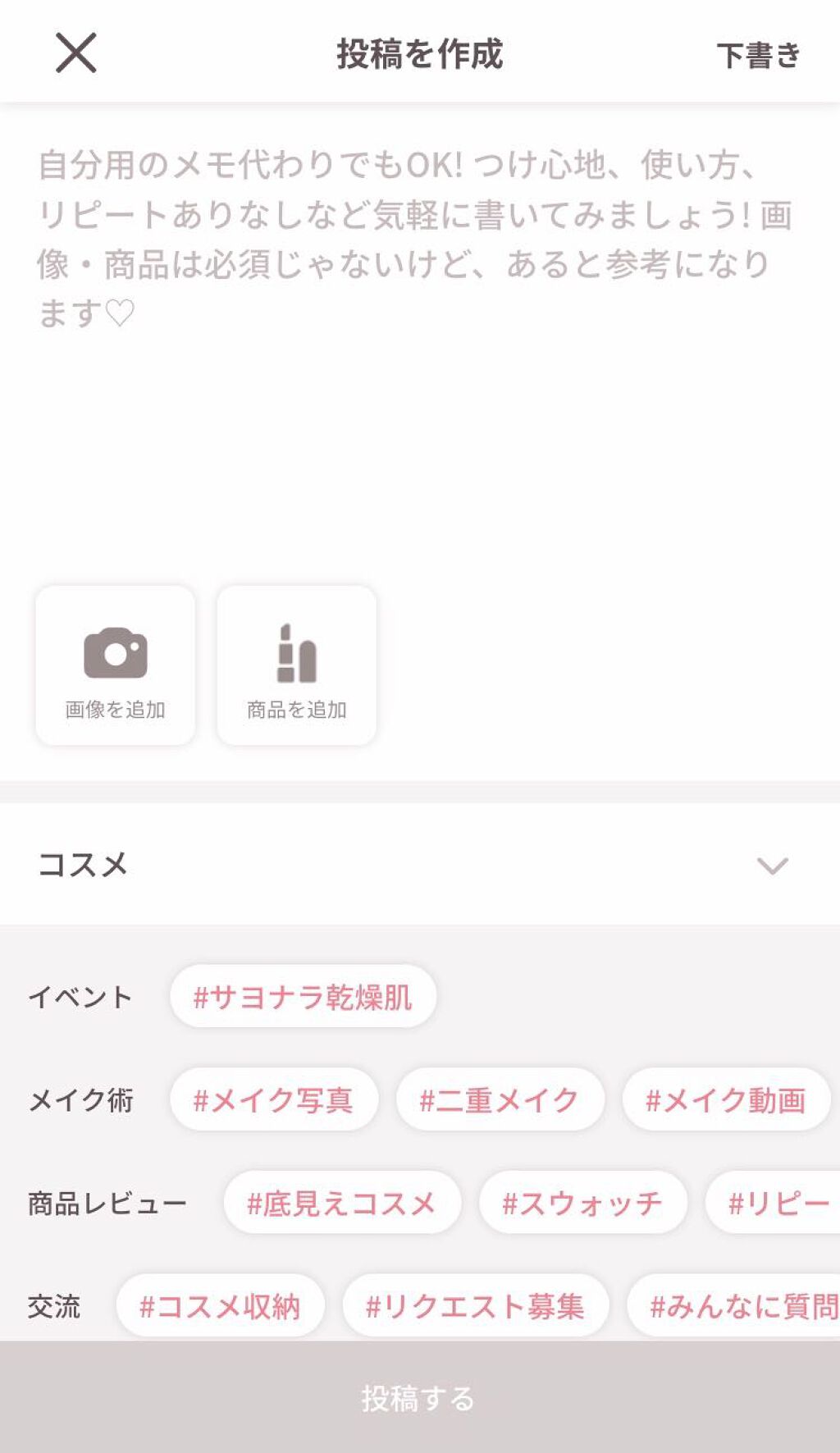Toggle the #リクエスト募集 hashtag
840x1453 pixels.
[476, 1304]
